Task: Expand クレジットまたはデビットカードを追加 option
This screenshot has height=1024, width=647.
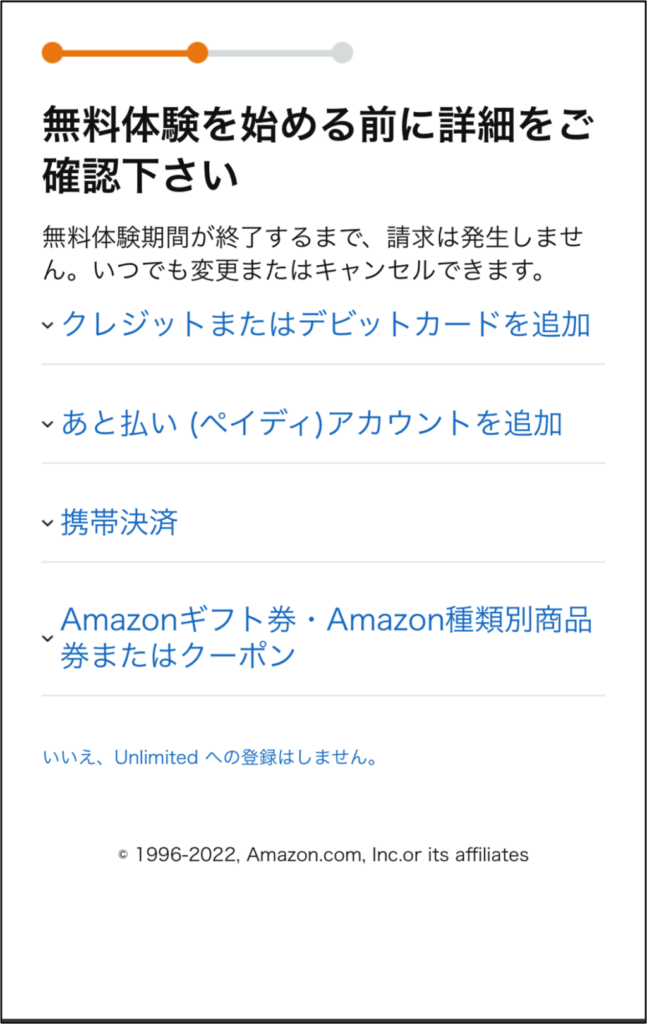Action: pyautogui.click(x=324, y=325)
